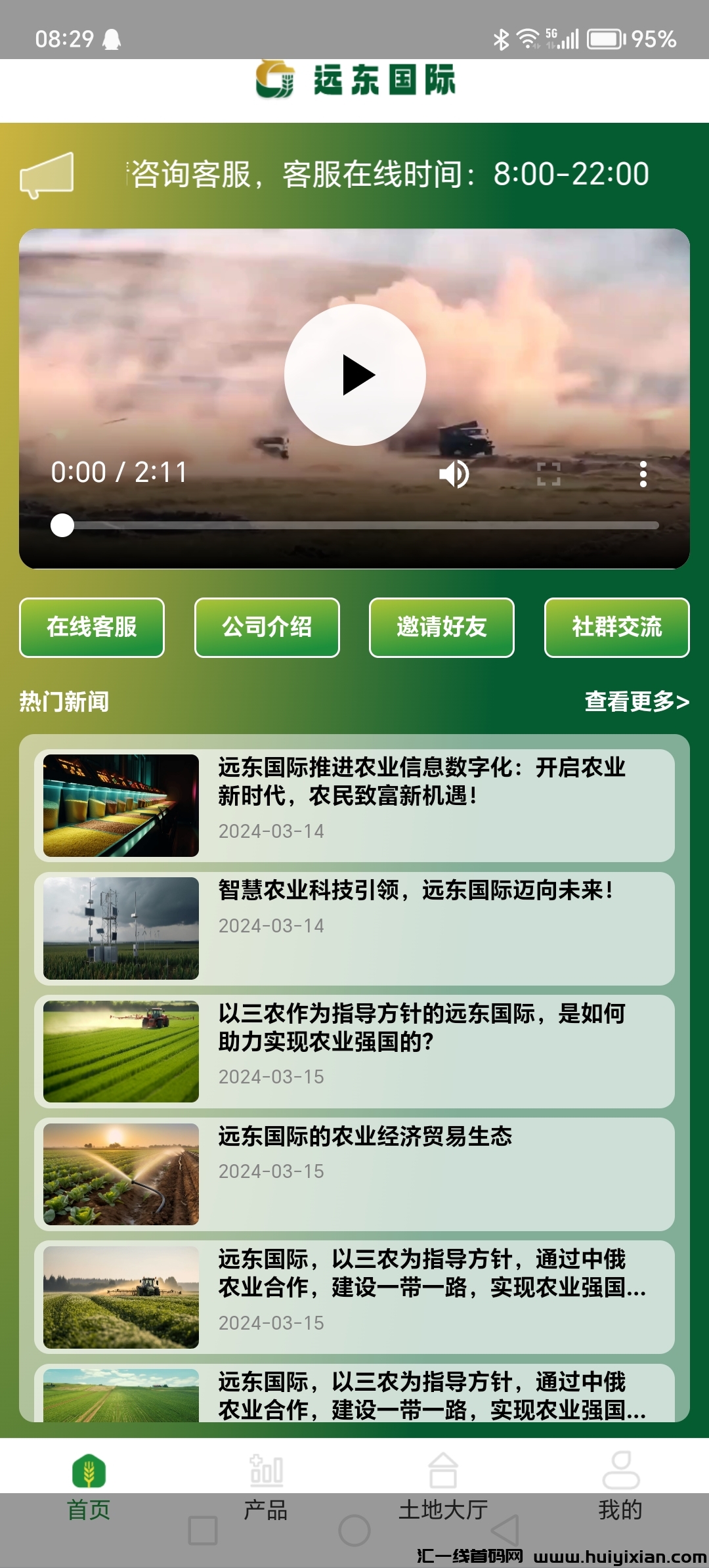Enter fullscreen video mode
The width and height of the screenshot is (709, 1568).
pyautogui.click(x=548, y=474)
